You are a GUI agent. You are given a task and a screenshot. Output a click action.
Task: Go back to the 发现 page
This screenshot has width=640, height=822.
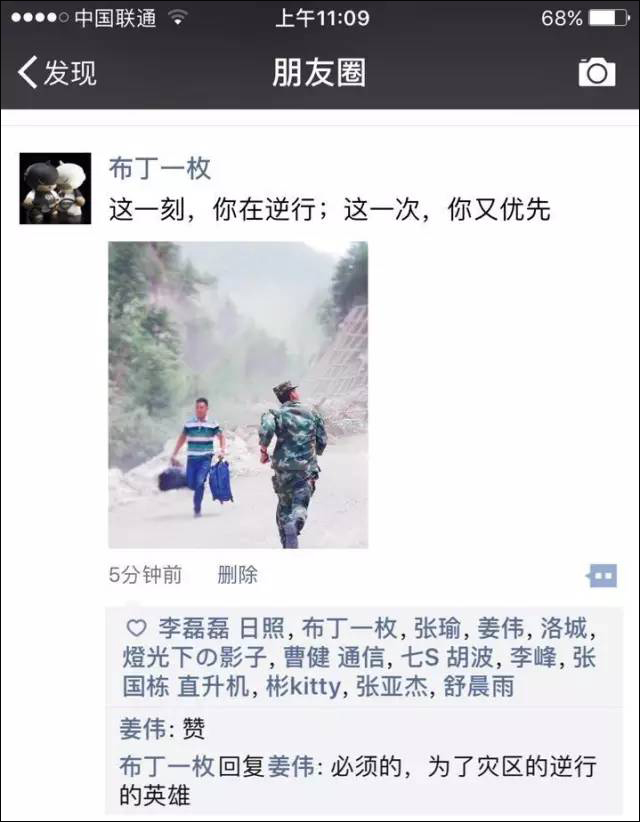[x=57, y=72]
